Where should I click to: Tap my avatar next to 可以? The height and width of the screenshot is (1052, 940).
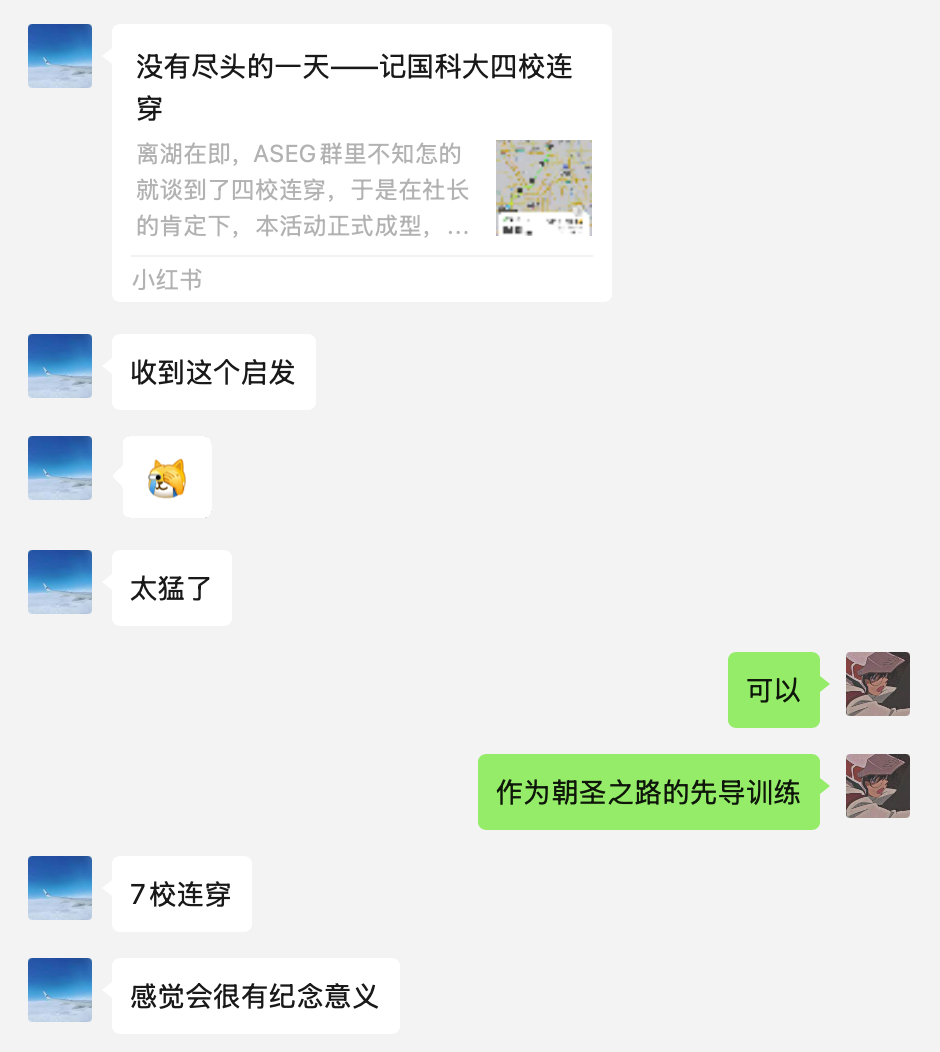click(877, 684)
